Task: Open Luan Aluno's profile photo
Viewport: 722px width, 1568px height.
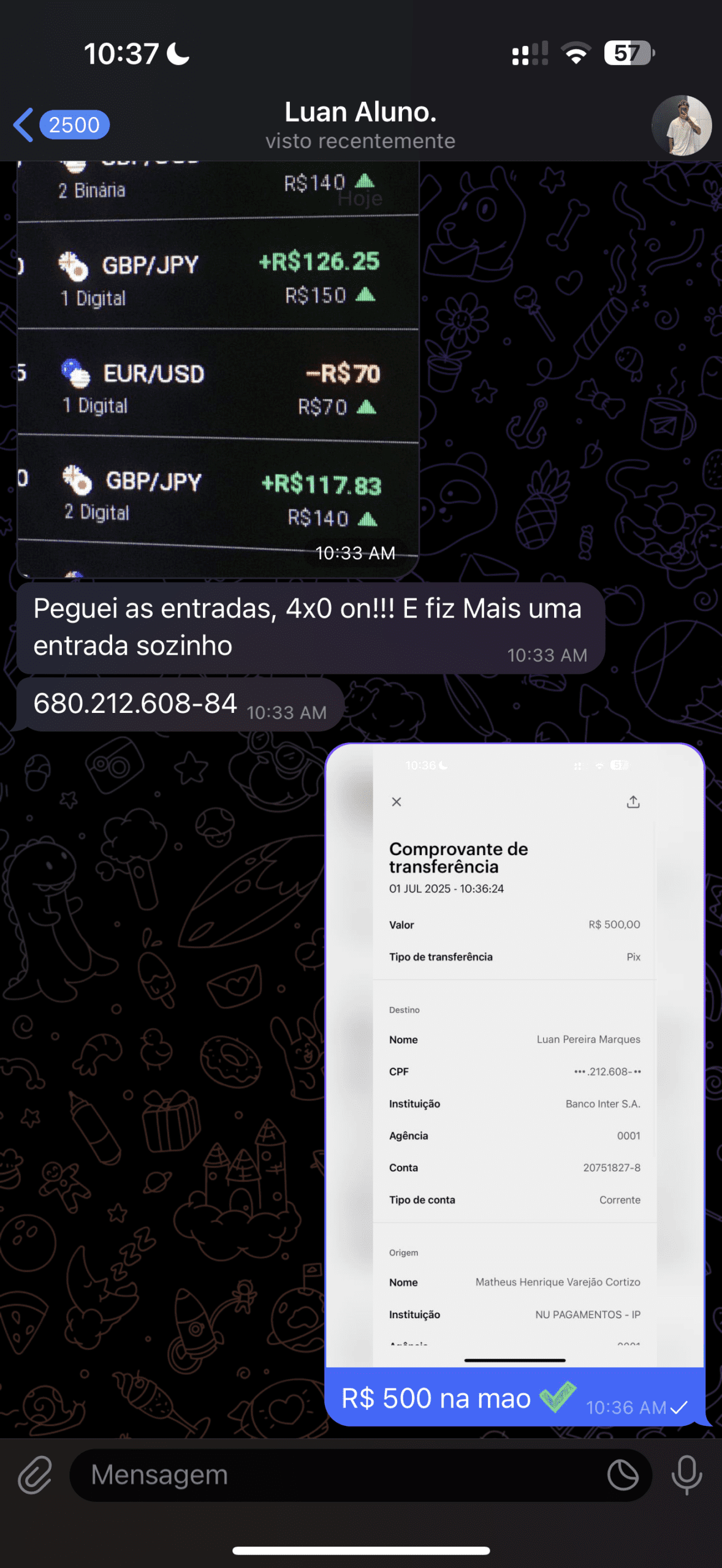Action: click(x=681, y=126)
